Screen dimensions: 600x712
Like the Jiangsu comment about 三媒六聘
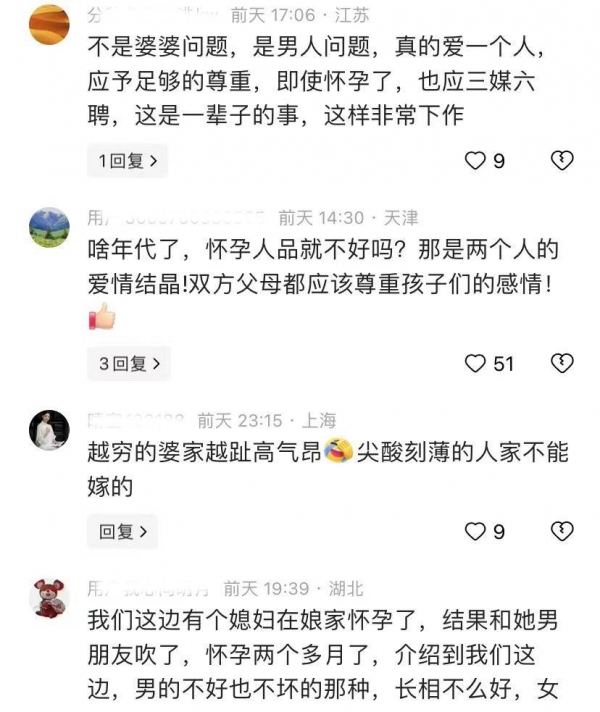tap(476, 160)
